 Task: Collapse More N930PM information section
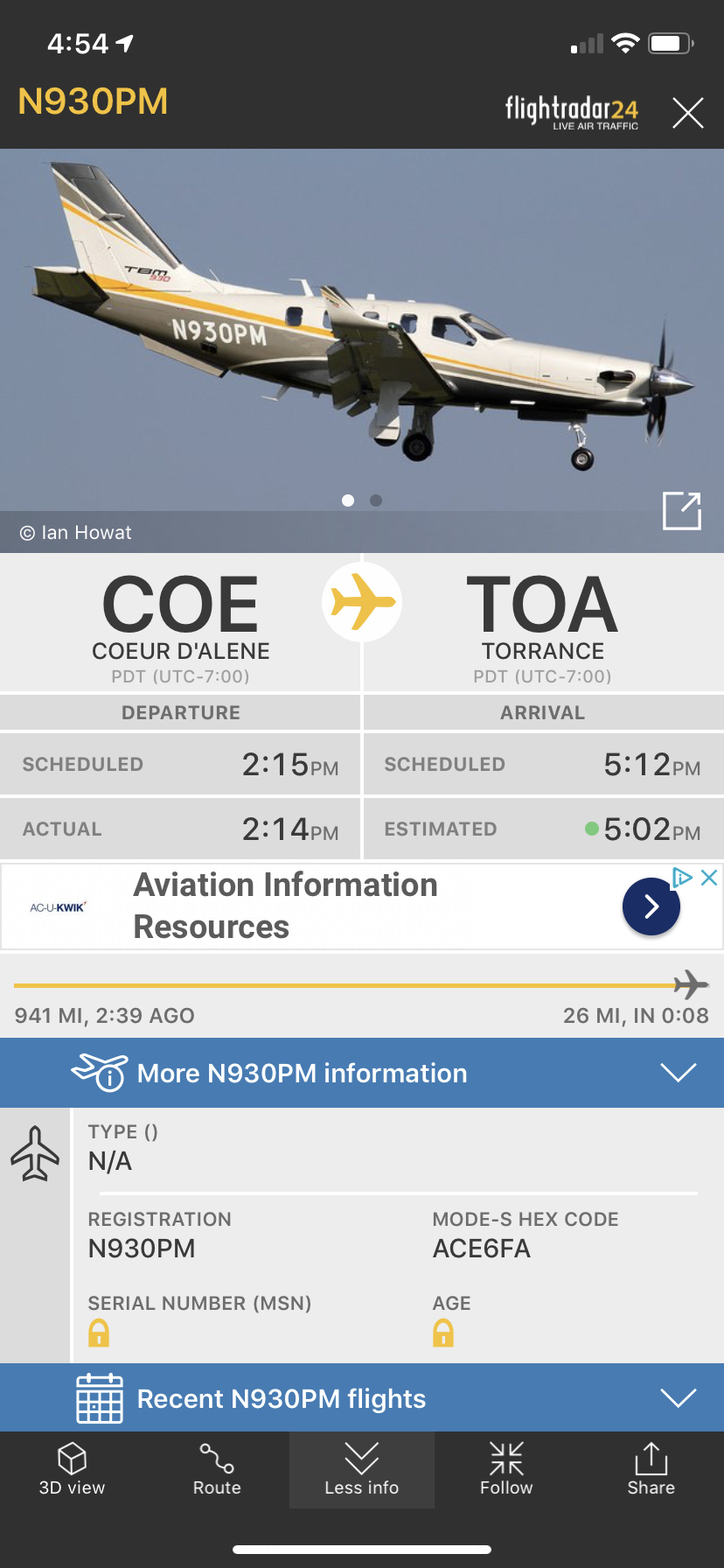678,1073
